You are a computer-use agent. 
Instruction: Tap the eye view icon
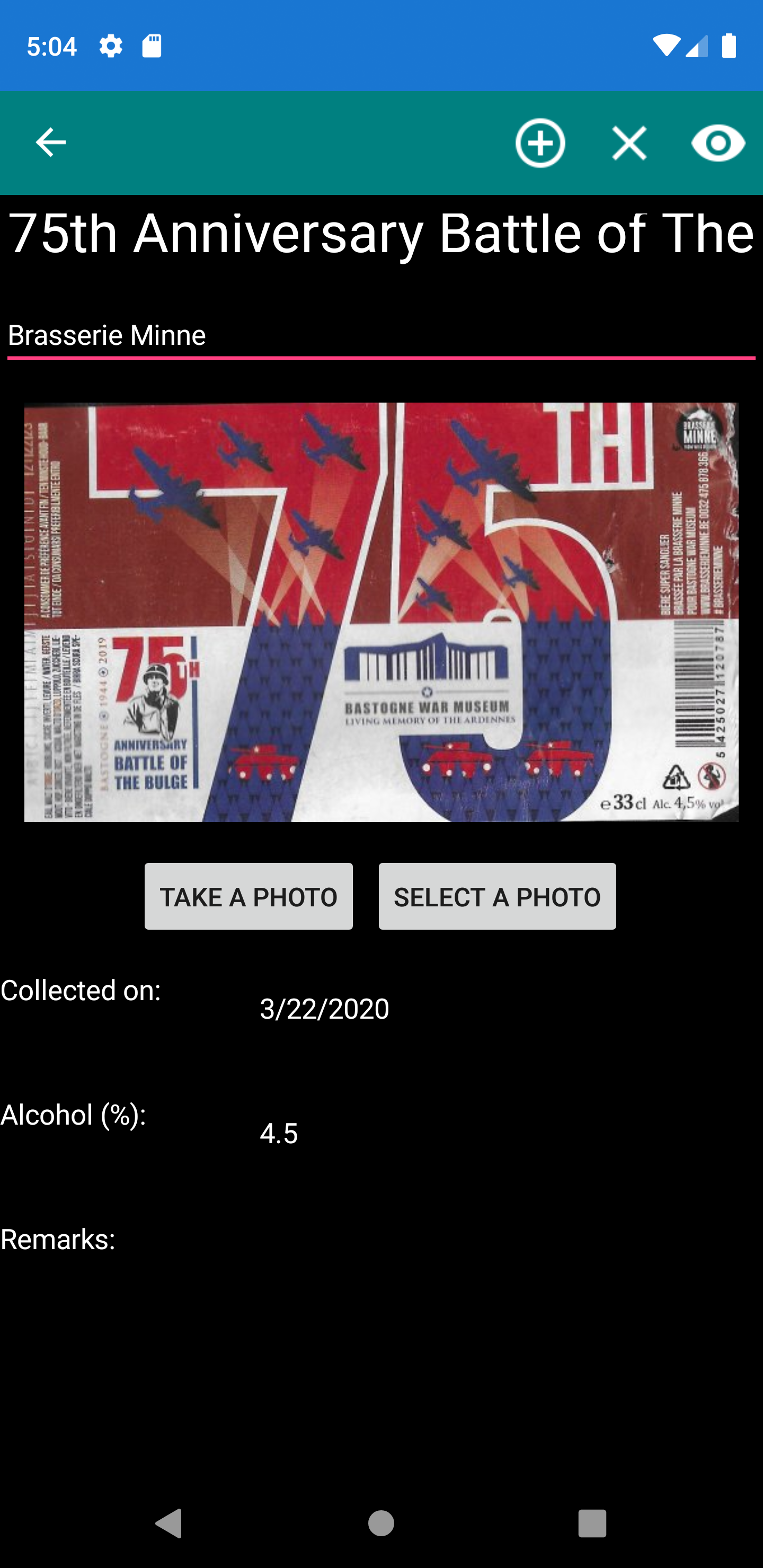718,143
